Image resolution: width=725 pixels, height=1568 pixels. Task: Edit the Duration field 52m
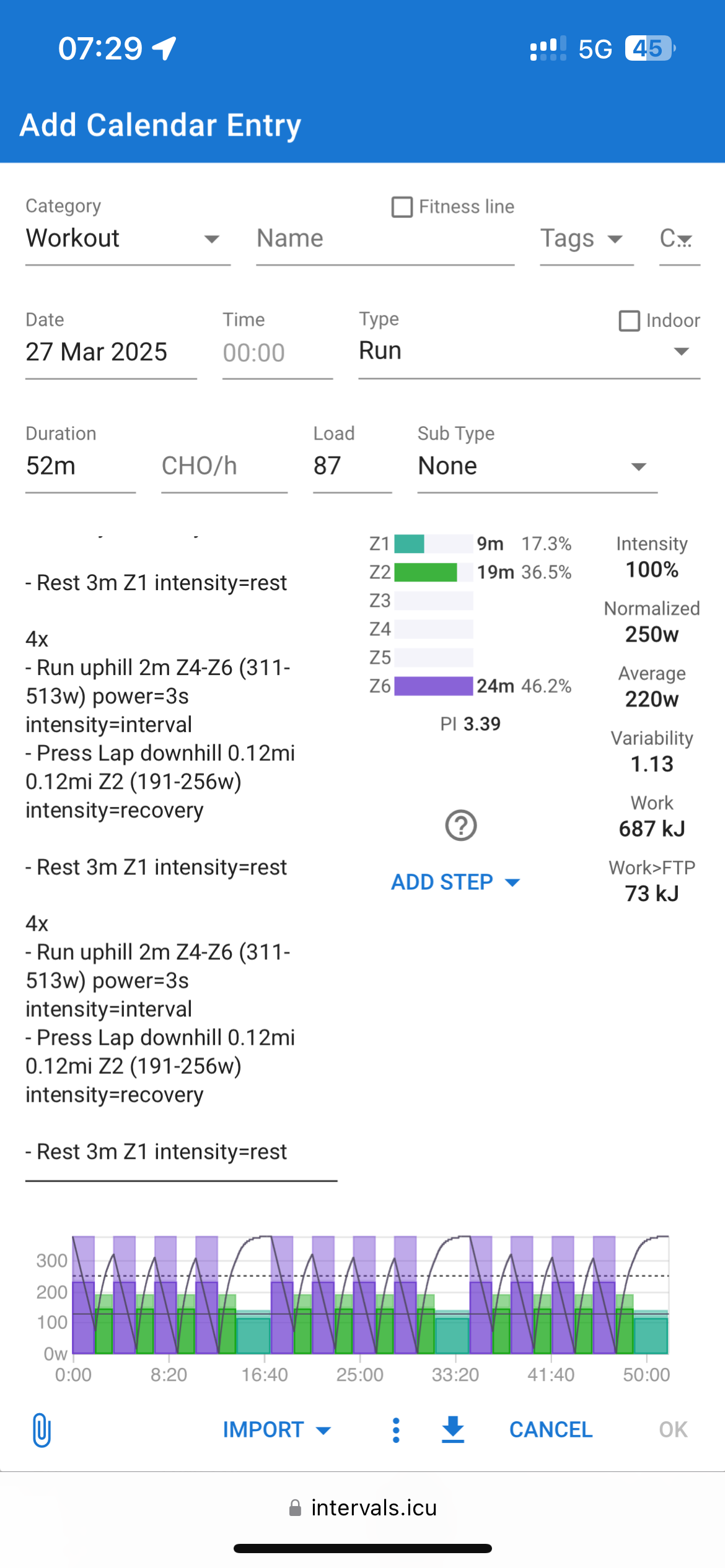(x=81, y=466)
